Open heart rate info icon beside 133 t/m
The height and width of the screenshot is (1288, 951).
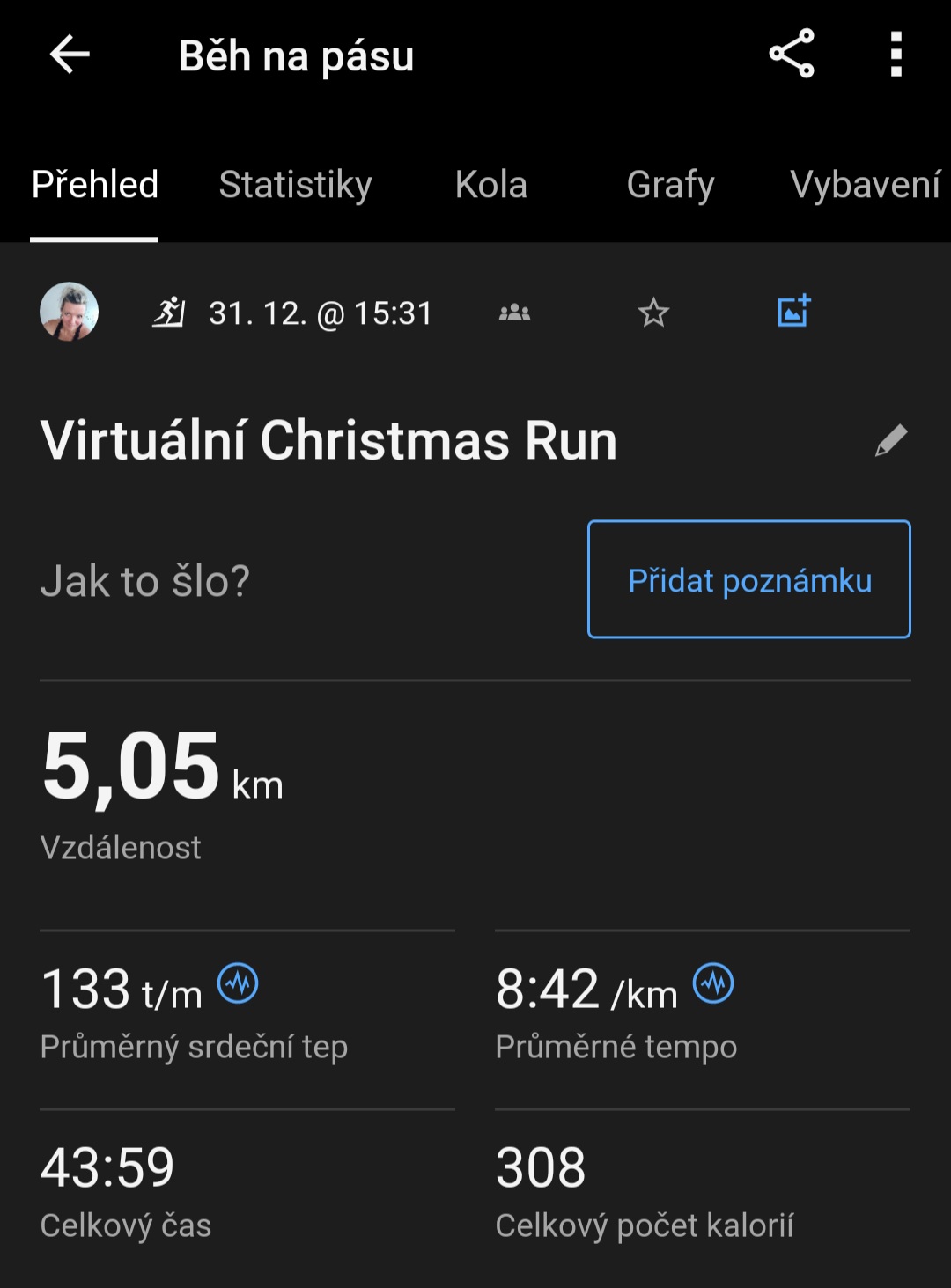238,983
